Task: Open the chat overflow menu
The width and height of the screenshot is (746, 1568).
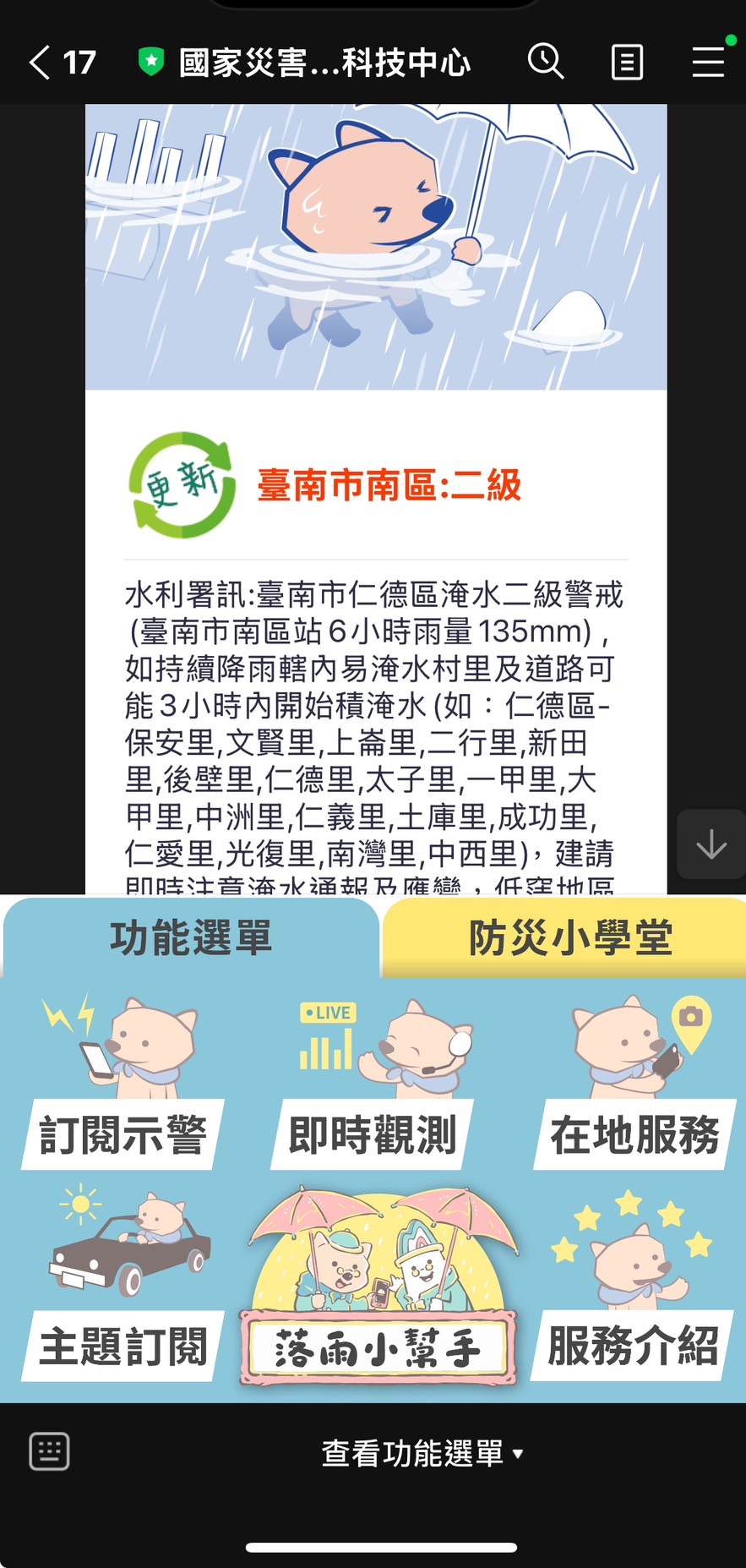Action: point(708,63)
